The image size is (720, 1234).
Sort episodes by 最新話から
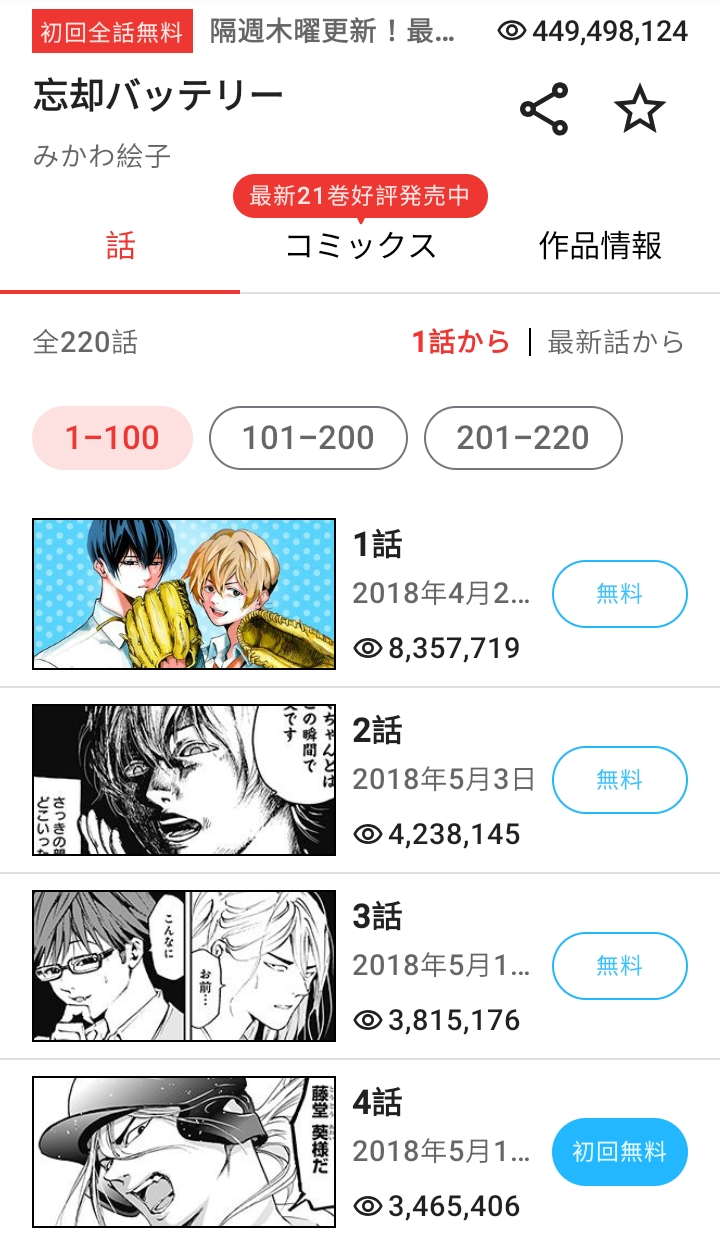point(616,343)
